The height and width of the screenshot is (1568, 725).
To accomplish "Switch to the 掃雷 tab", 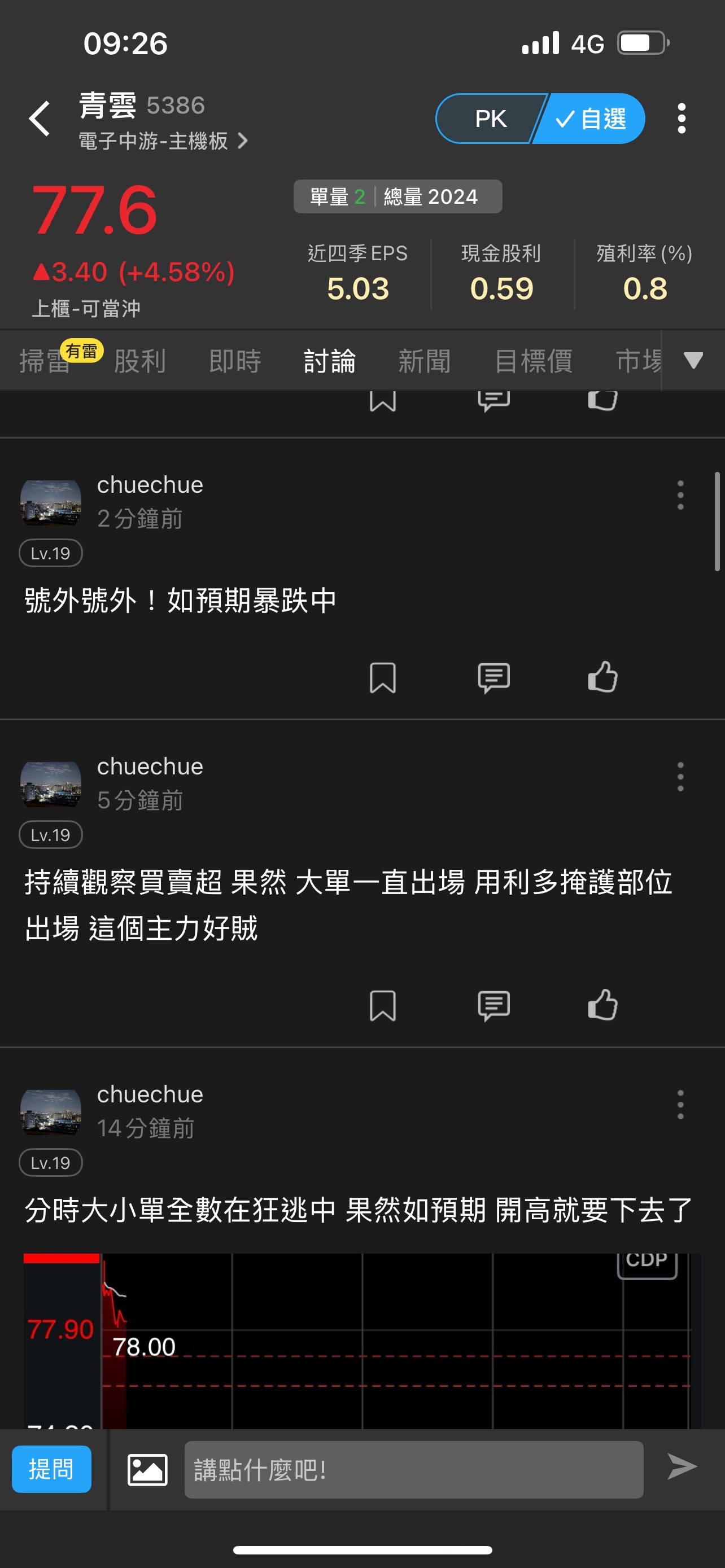I will (x=45, y=361).
